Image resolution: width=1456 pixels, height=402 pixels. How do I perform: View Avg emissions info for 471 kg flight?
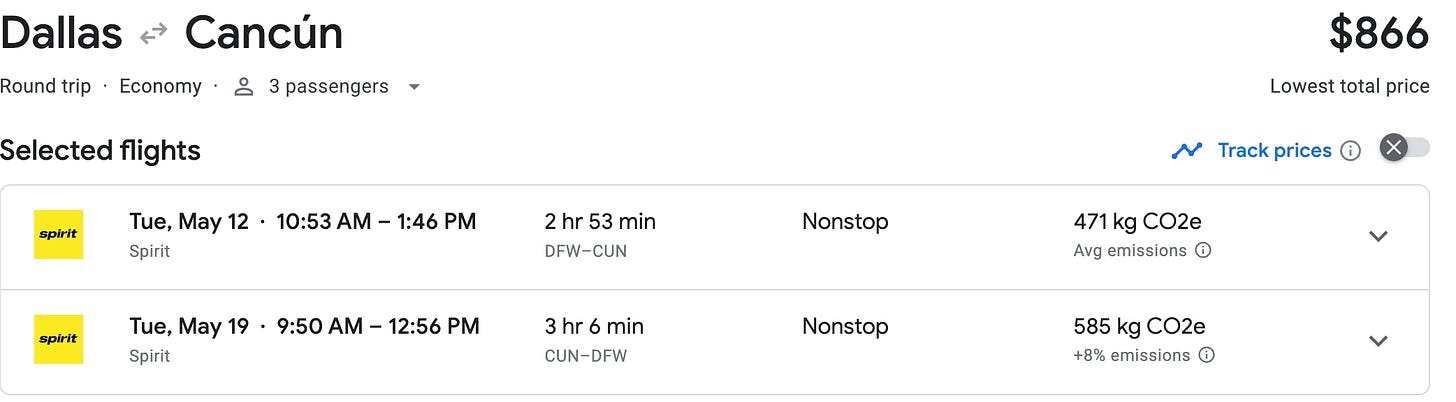(x=1203, y=250)
